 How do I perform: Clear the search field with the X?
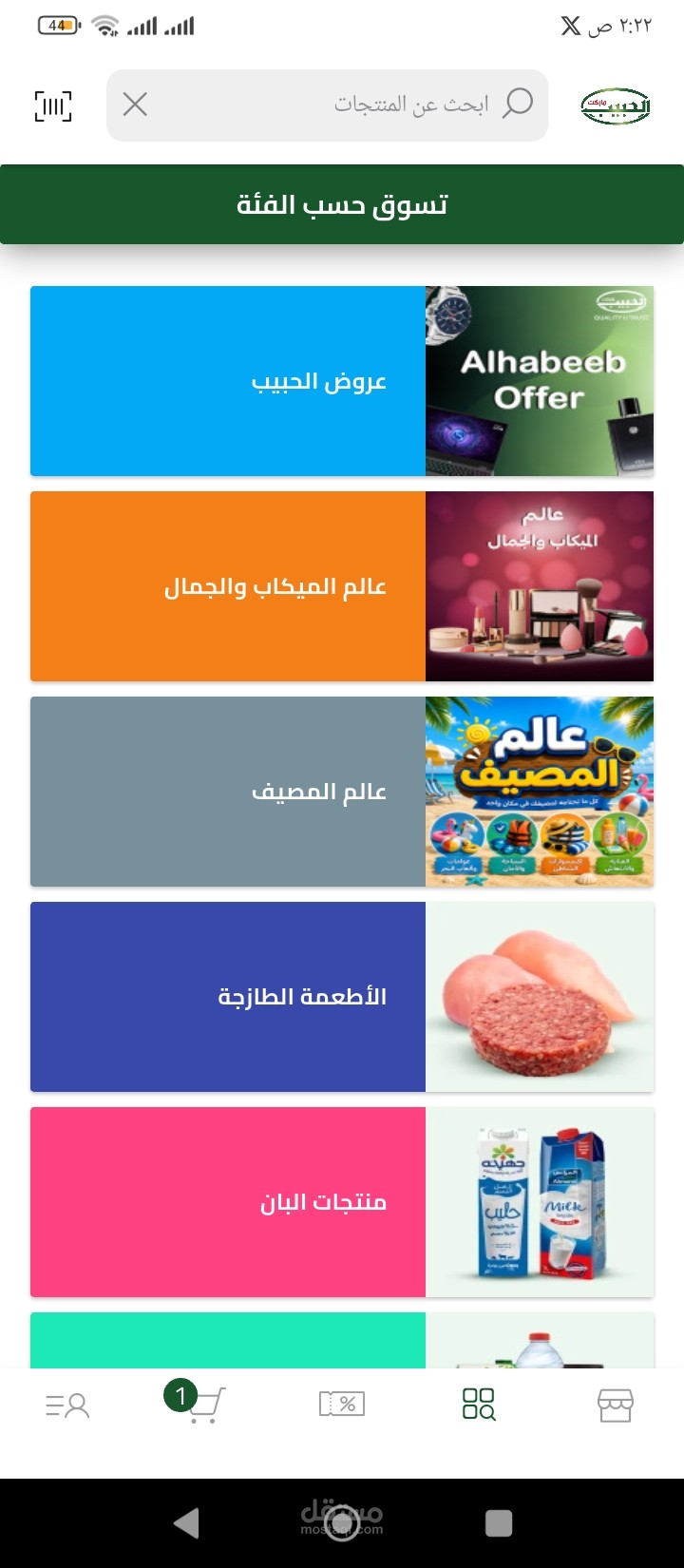tap(136, 105)
